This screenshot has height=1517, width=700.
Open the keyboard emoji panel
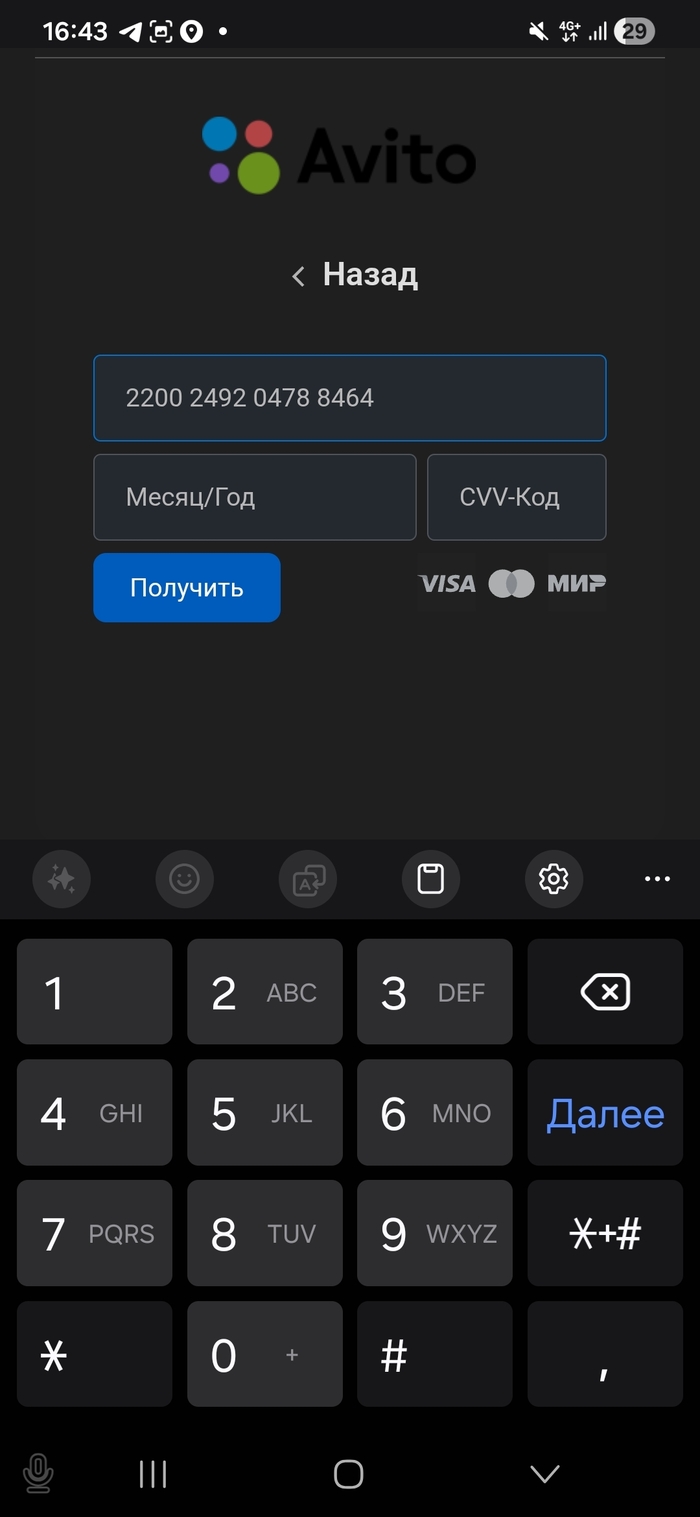pyautogui.click(x=184, y=879)
